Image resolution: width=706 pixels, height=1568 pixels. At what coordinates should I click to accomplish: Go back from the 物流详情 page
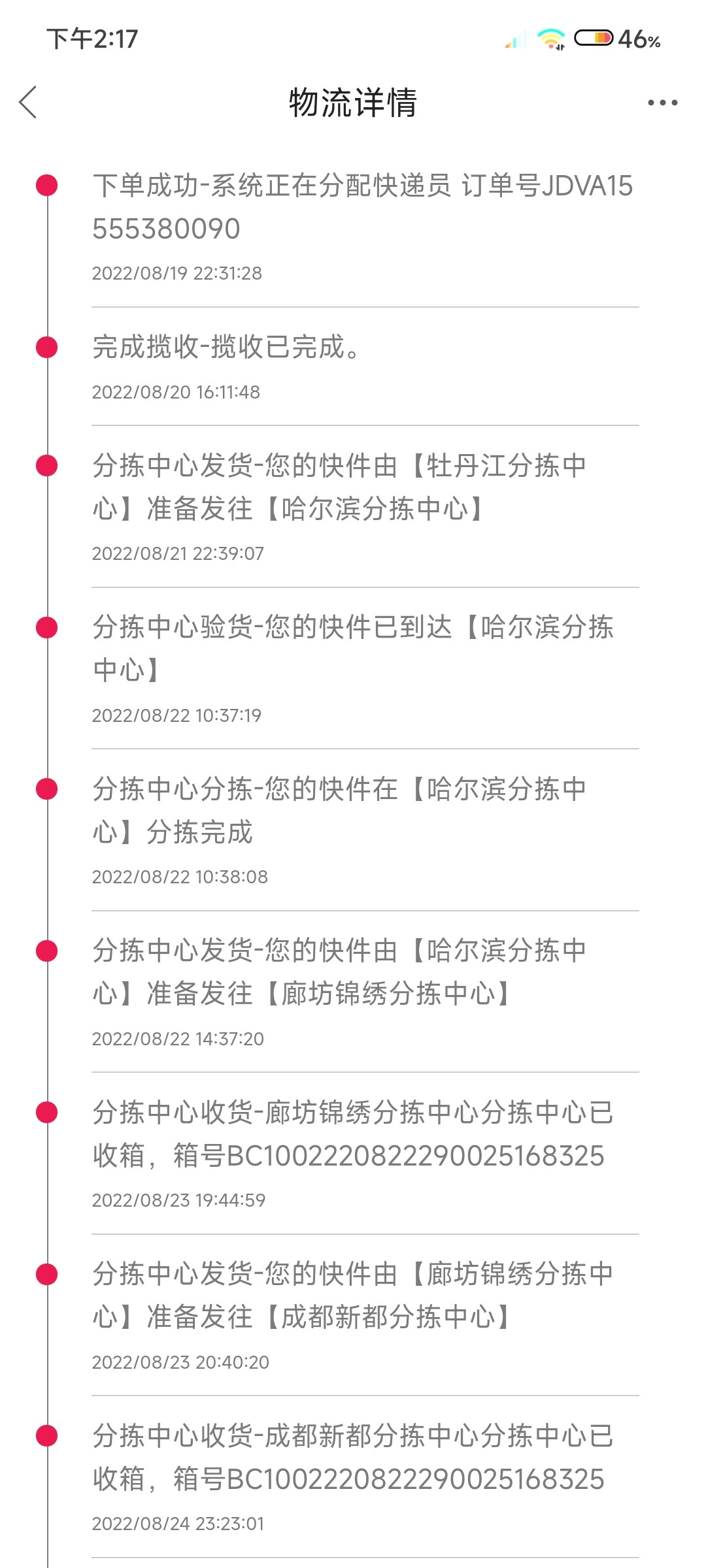pos(28,103)
